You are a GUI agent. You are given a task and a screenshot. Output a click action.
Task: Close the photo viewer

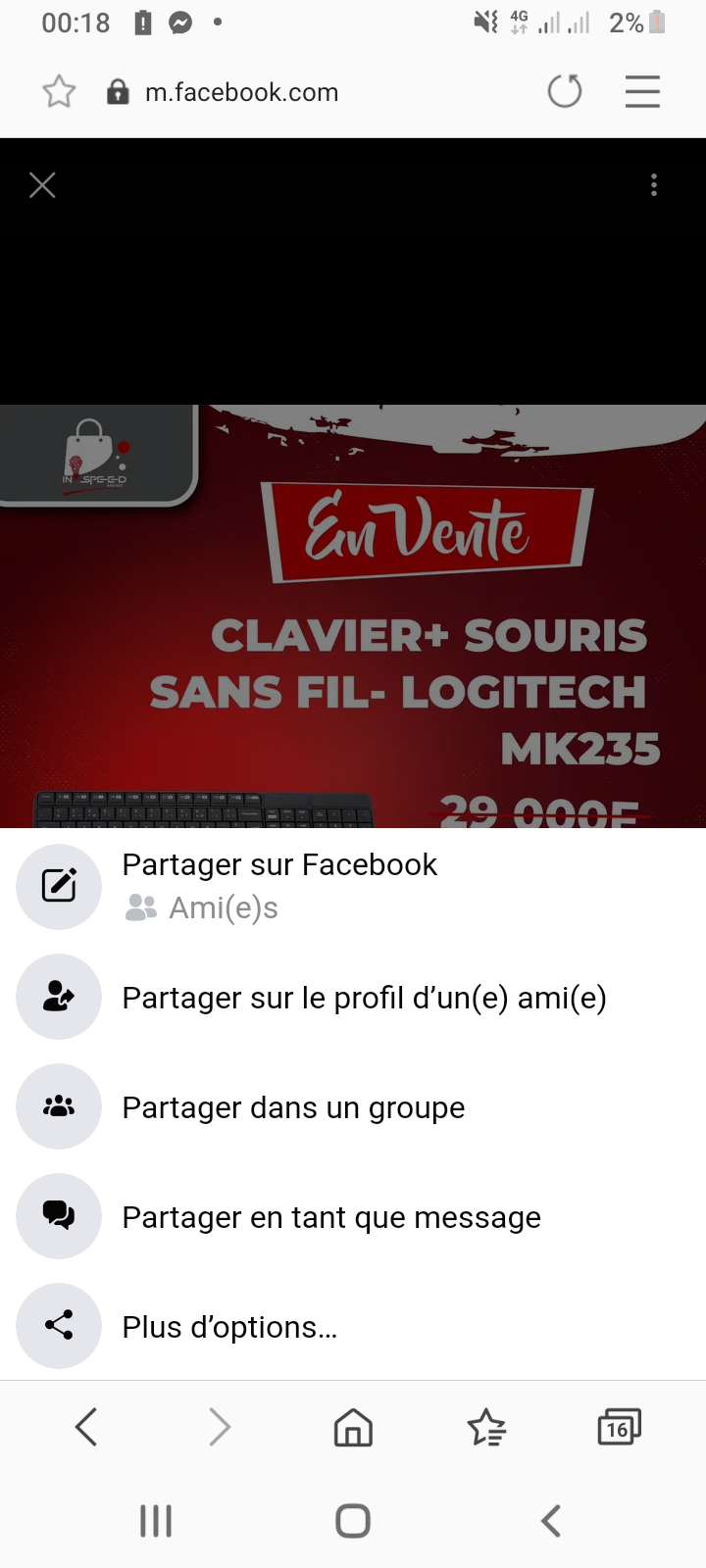pyautogui.click(x=42, y=185)
